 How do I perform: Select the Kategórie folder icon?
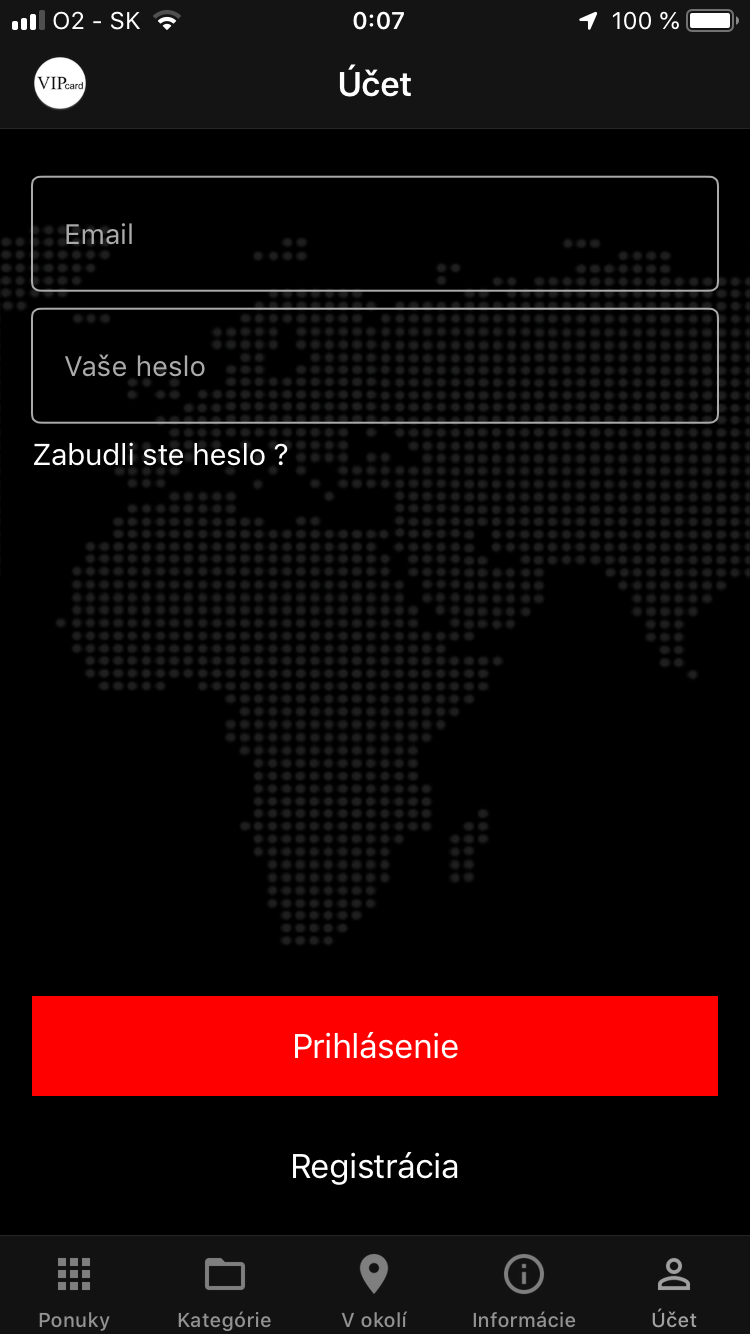point(224,1273)
